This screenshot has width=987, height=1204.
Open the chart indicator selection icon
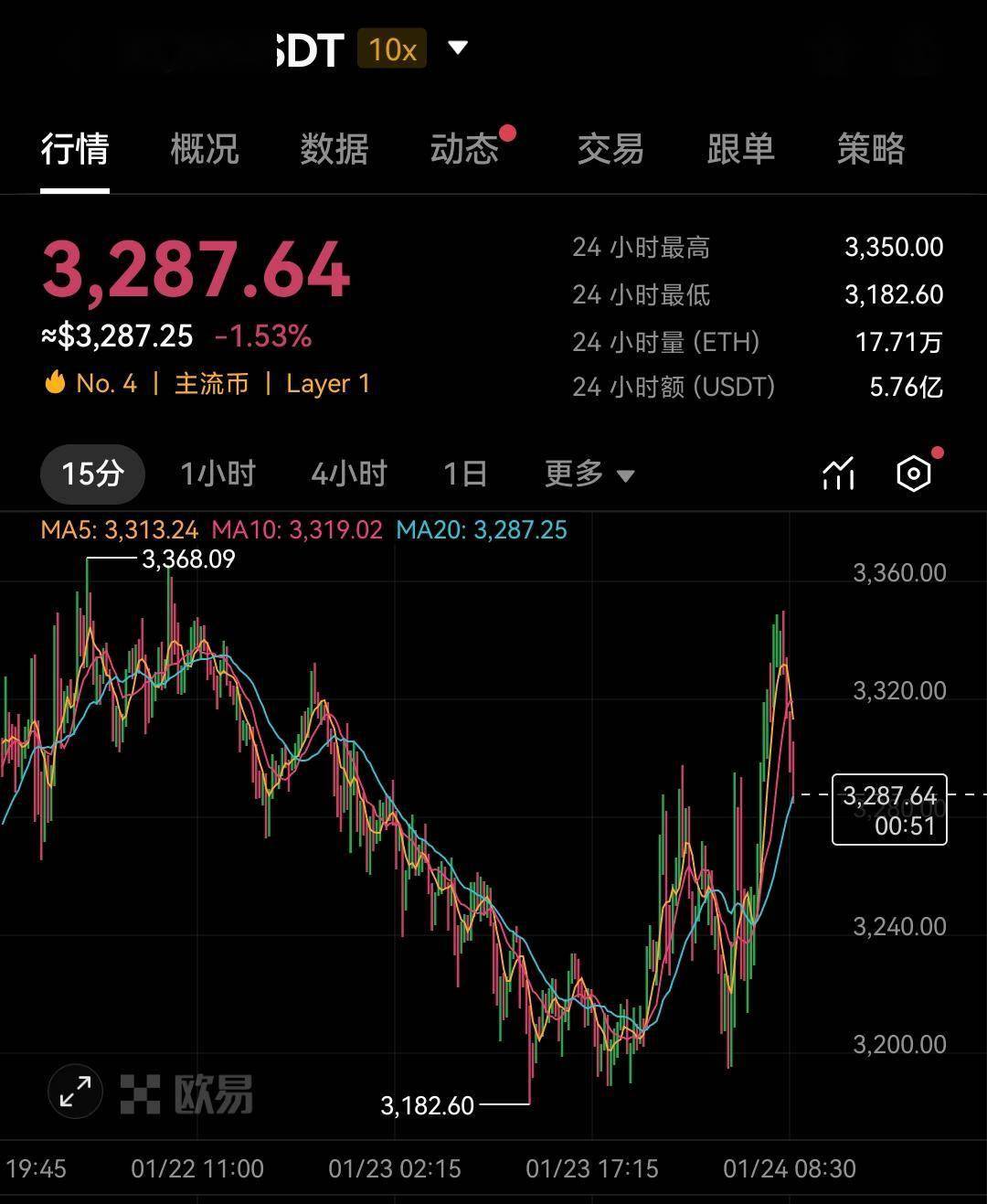click(838, 474)
